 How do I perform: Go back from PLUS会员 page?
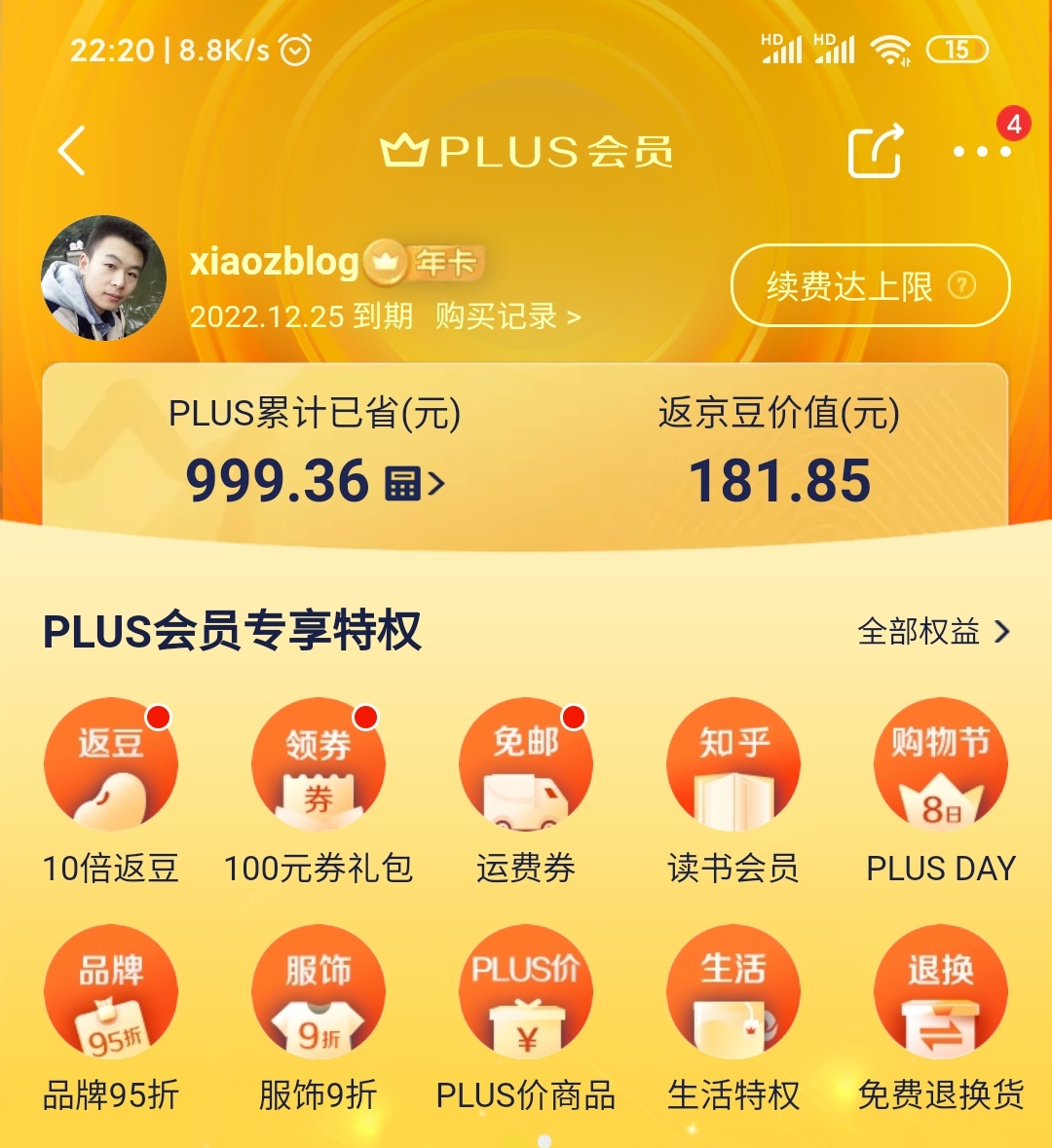click(72, 151)
